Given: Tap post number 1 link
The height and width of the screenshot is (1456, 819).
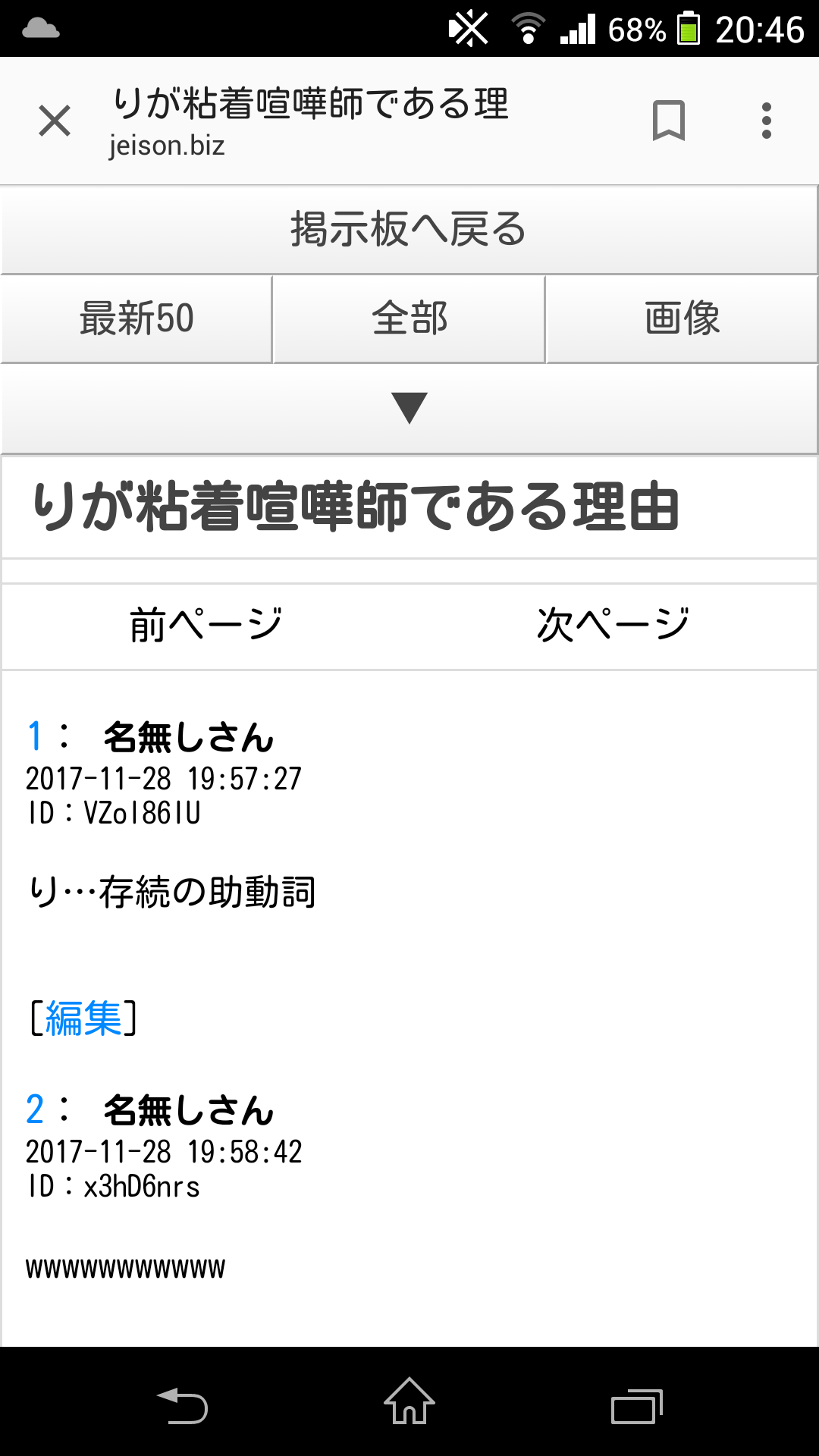Looking at the screenshot, I should pyautogui.click(x=35, y=736).
